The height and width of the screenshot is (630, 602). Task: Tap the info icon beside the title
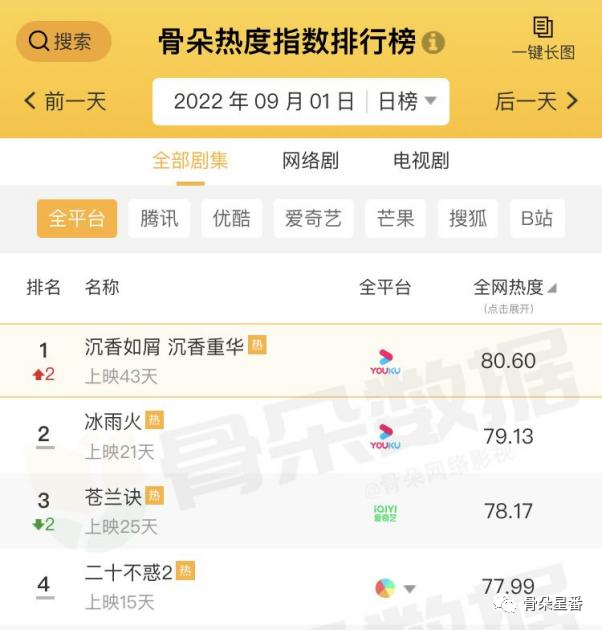tap(433, 42)
